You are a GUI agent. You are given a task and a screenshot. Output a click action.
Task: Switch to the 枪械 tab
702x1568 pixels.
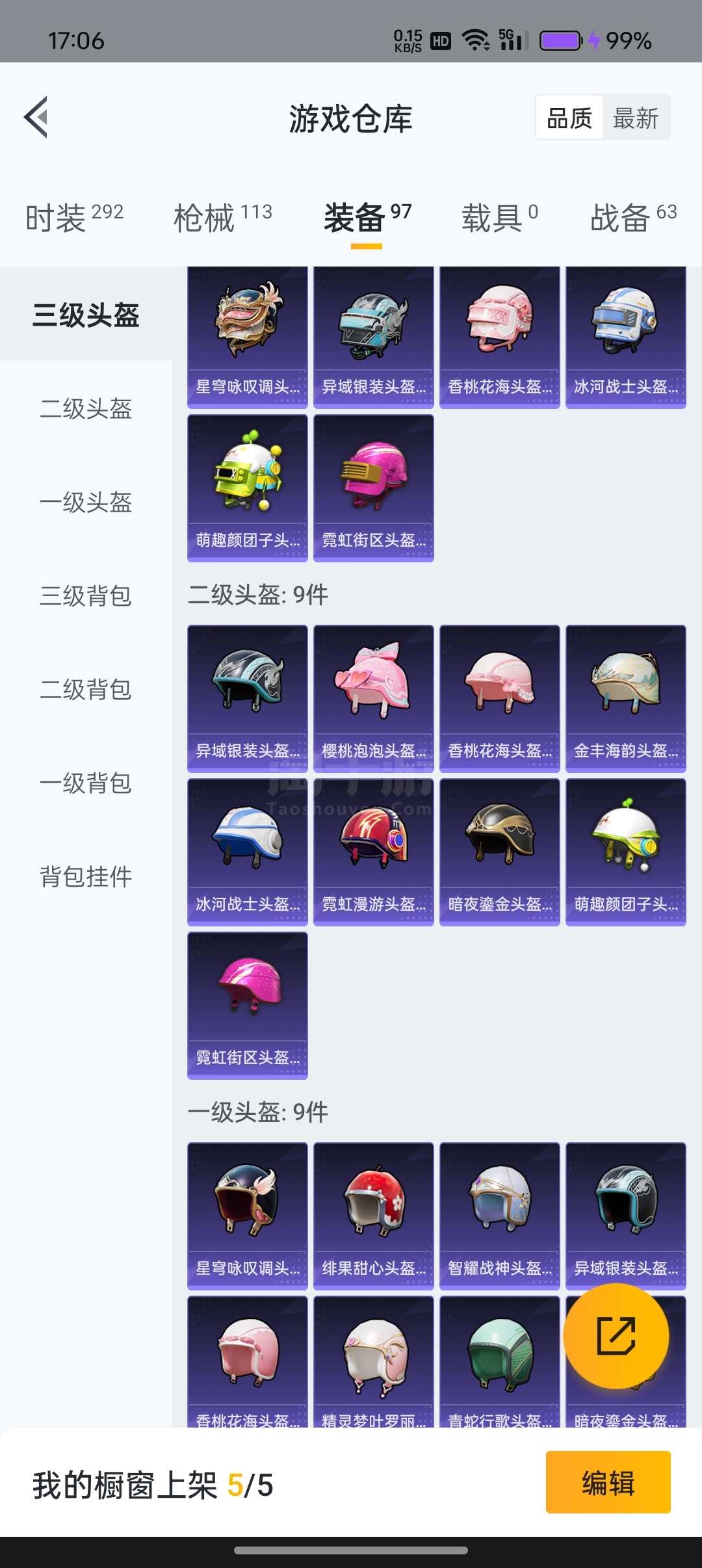pos(222,217)
